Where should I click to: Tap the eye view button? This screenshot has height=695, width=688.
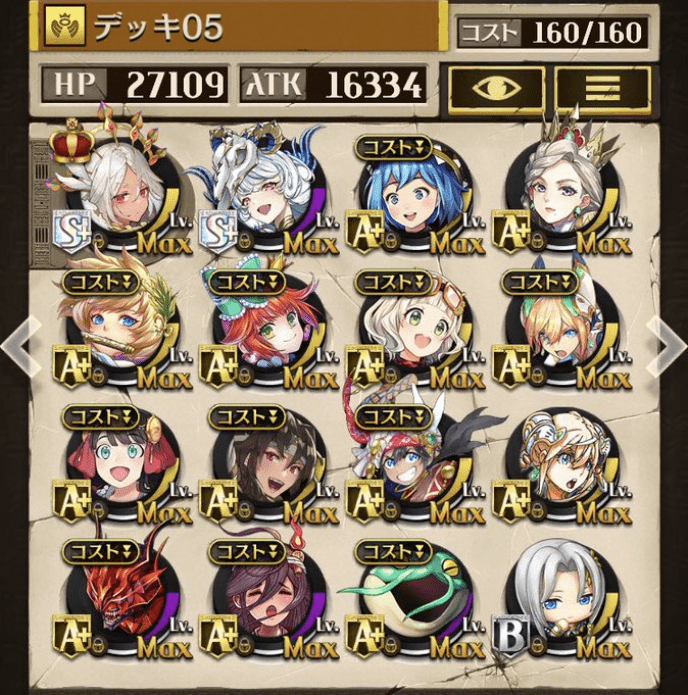(496, 89)
